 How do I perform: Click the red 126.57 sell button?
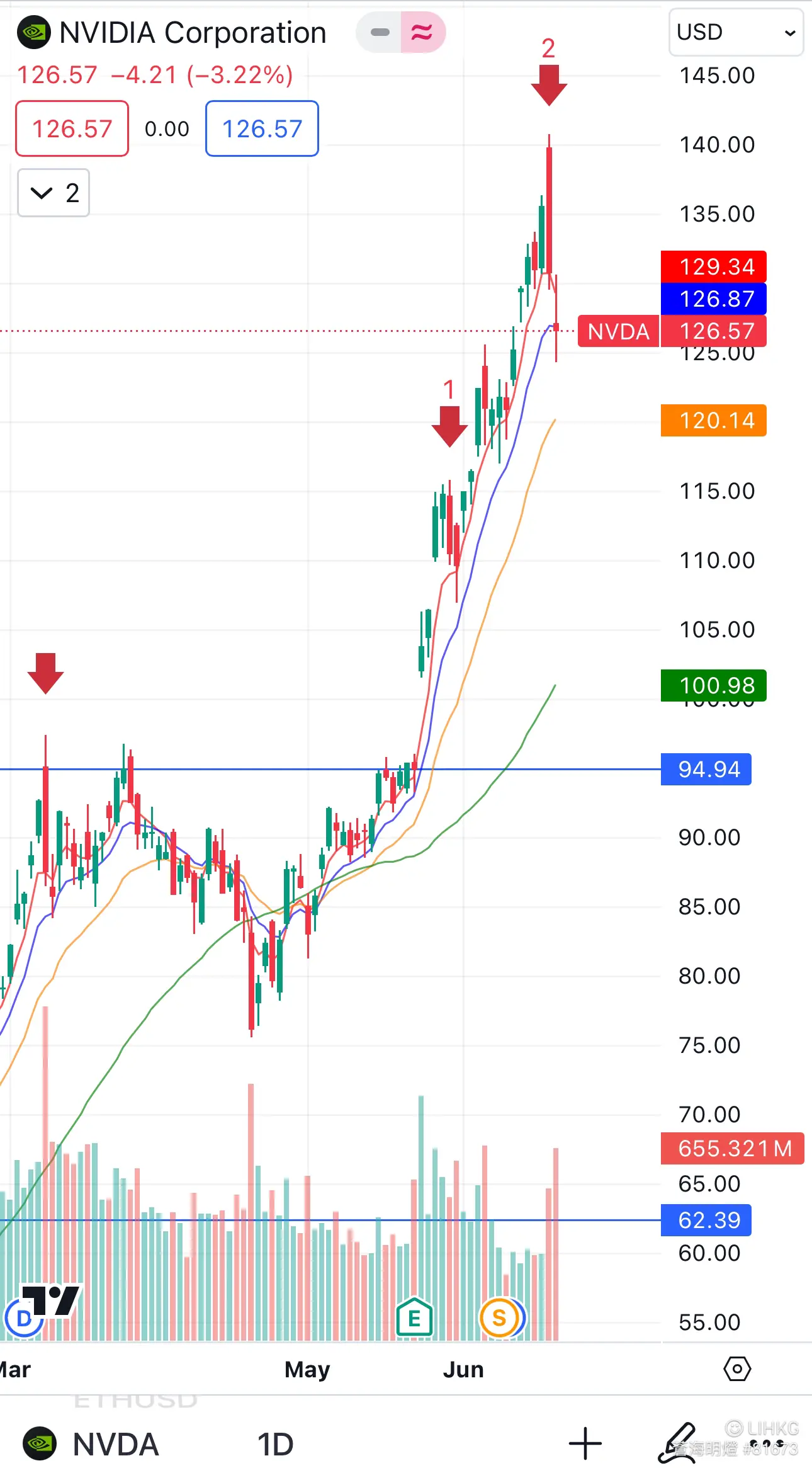click(x=71, y=128)
